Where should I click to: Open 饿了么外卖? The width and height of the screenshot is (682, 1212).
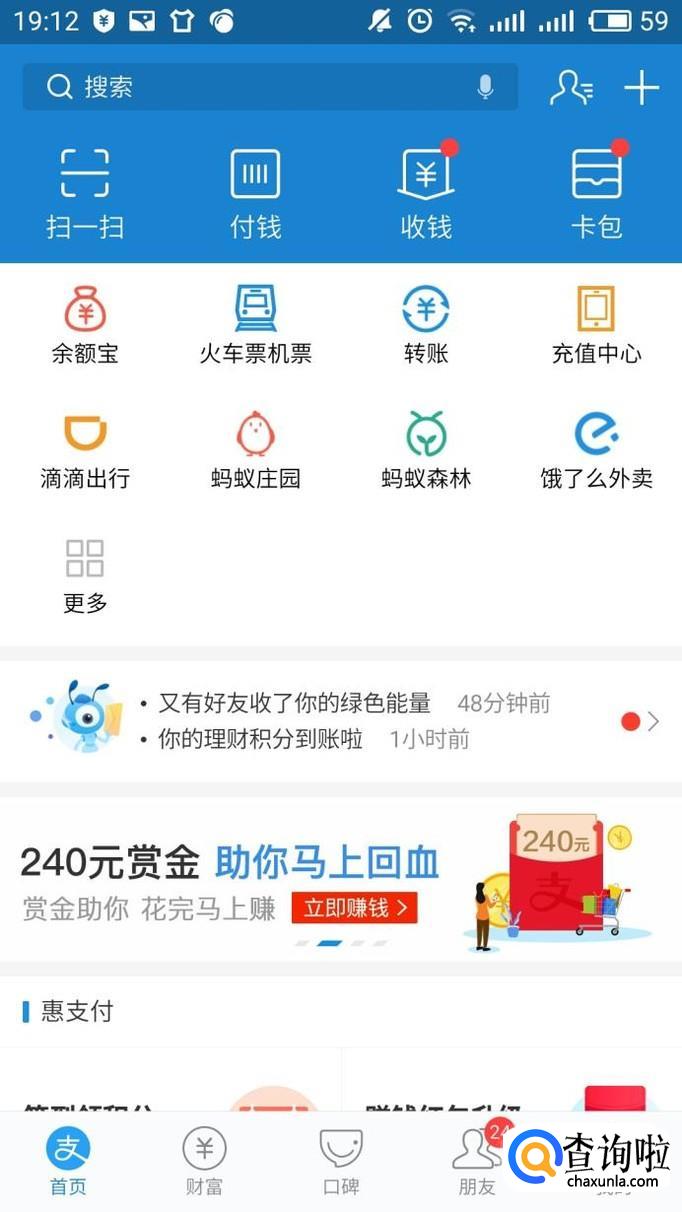click(597, 448)
